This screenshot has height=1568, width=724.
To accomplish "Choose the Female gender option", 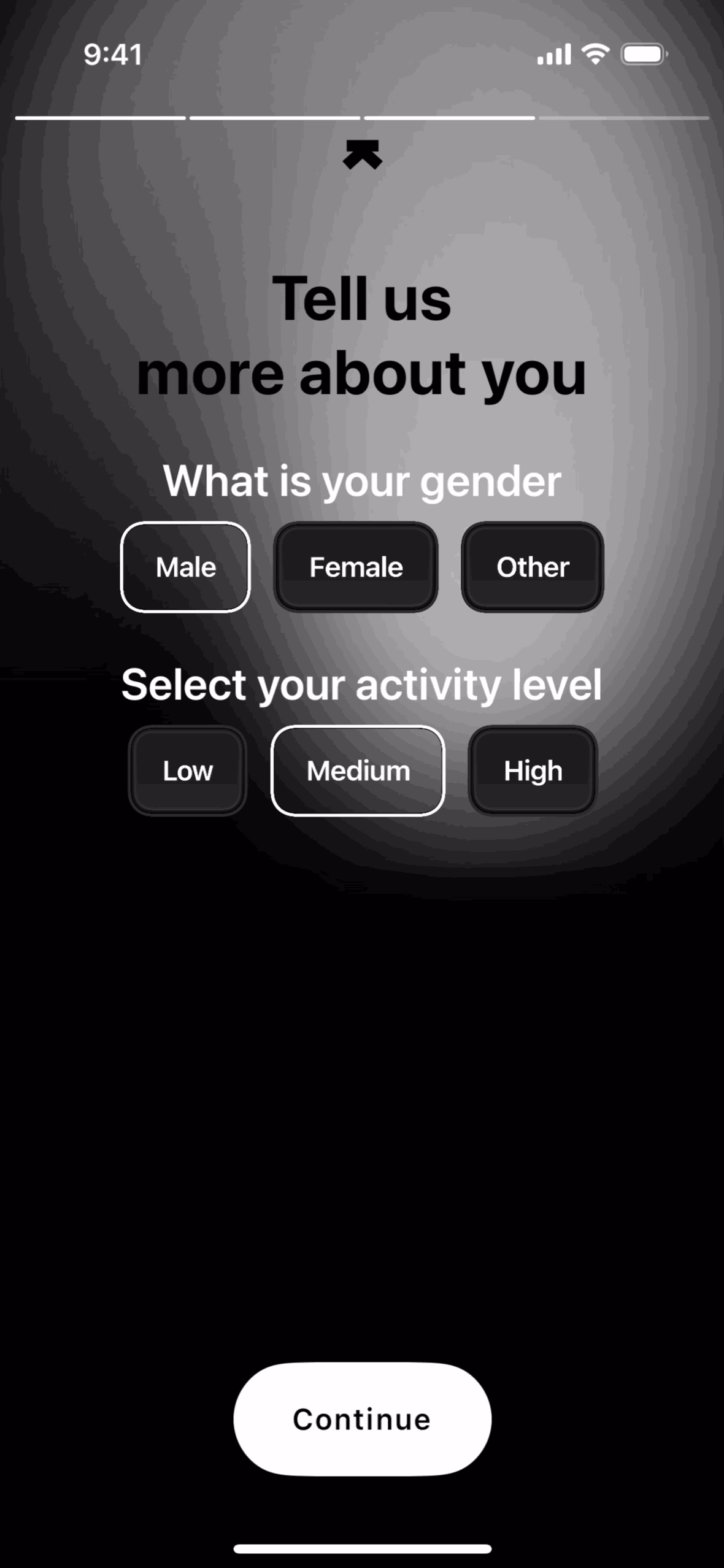I will (356, 567).
